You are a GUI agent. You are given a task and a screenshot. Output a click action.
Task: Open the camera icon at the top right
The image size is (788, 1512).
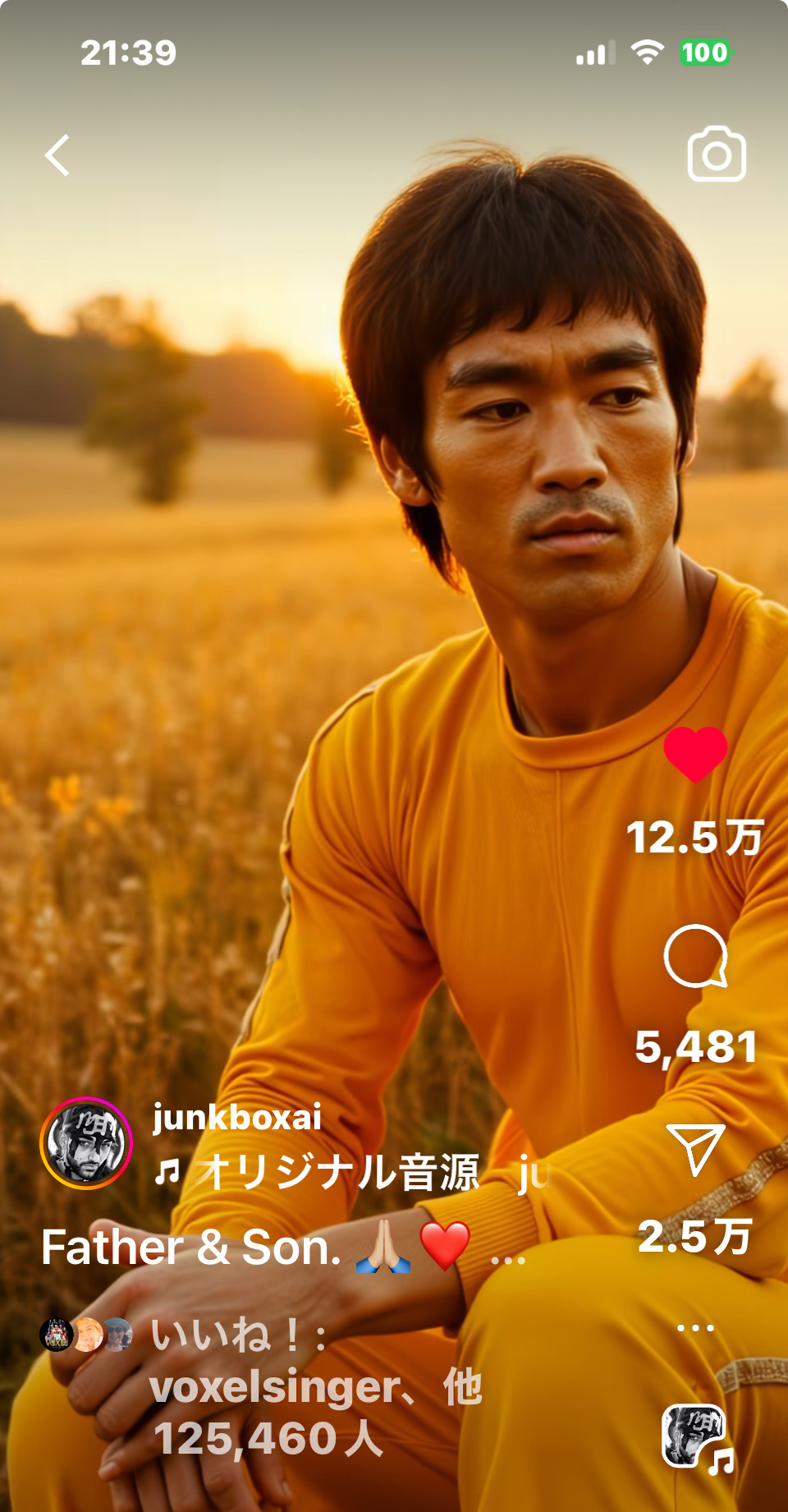[x=717, y=154]
